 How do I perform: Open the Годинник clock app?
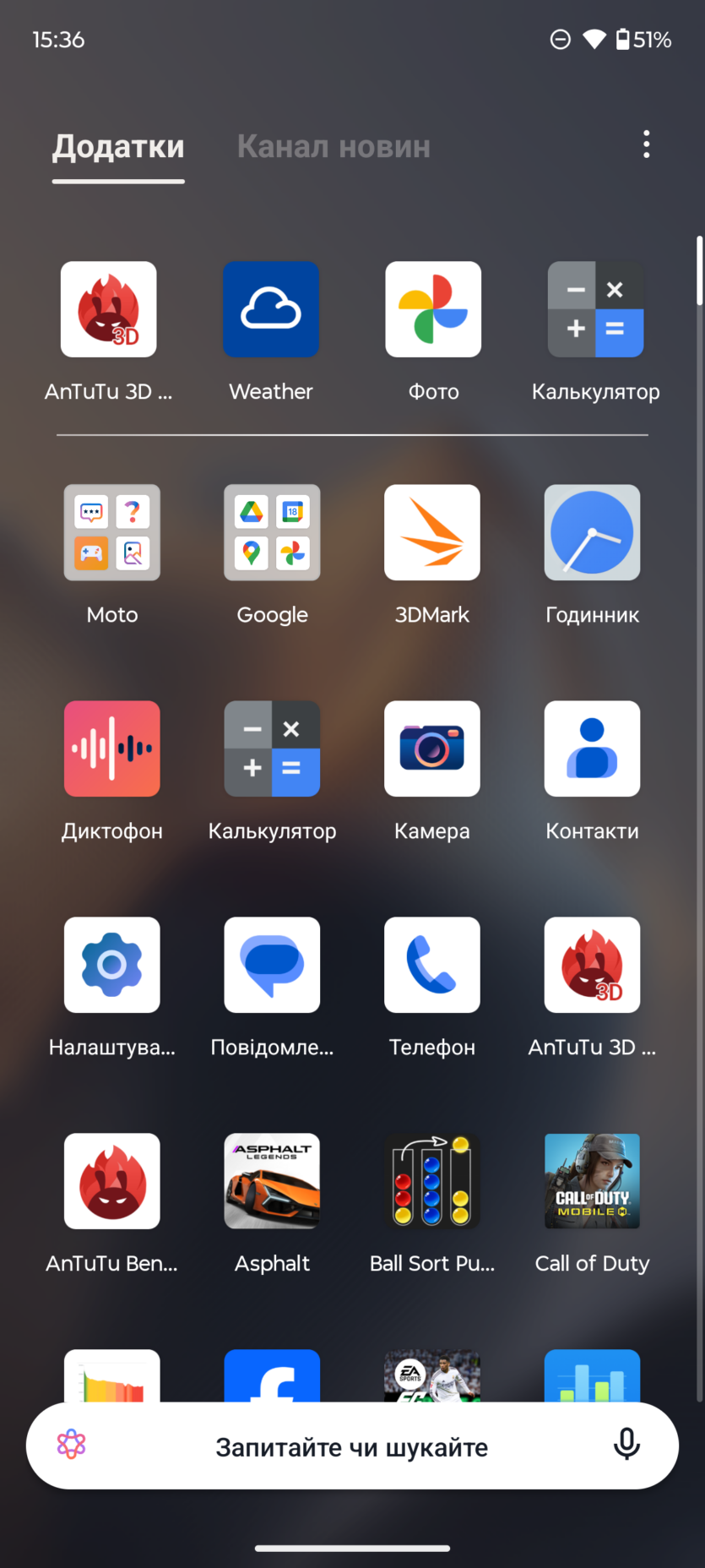click(x=592, y=533)
